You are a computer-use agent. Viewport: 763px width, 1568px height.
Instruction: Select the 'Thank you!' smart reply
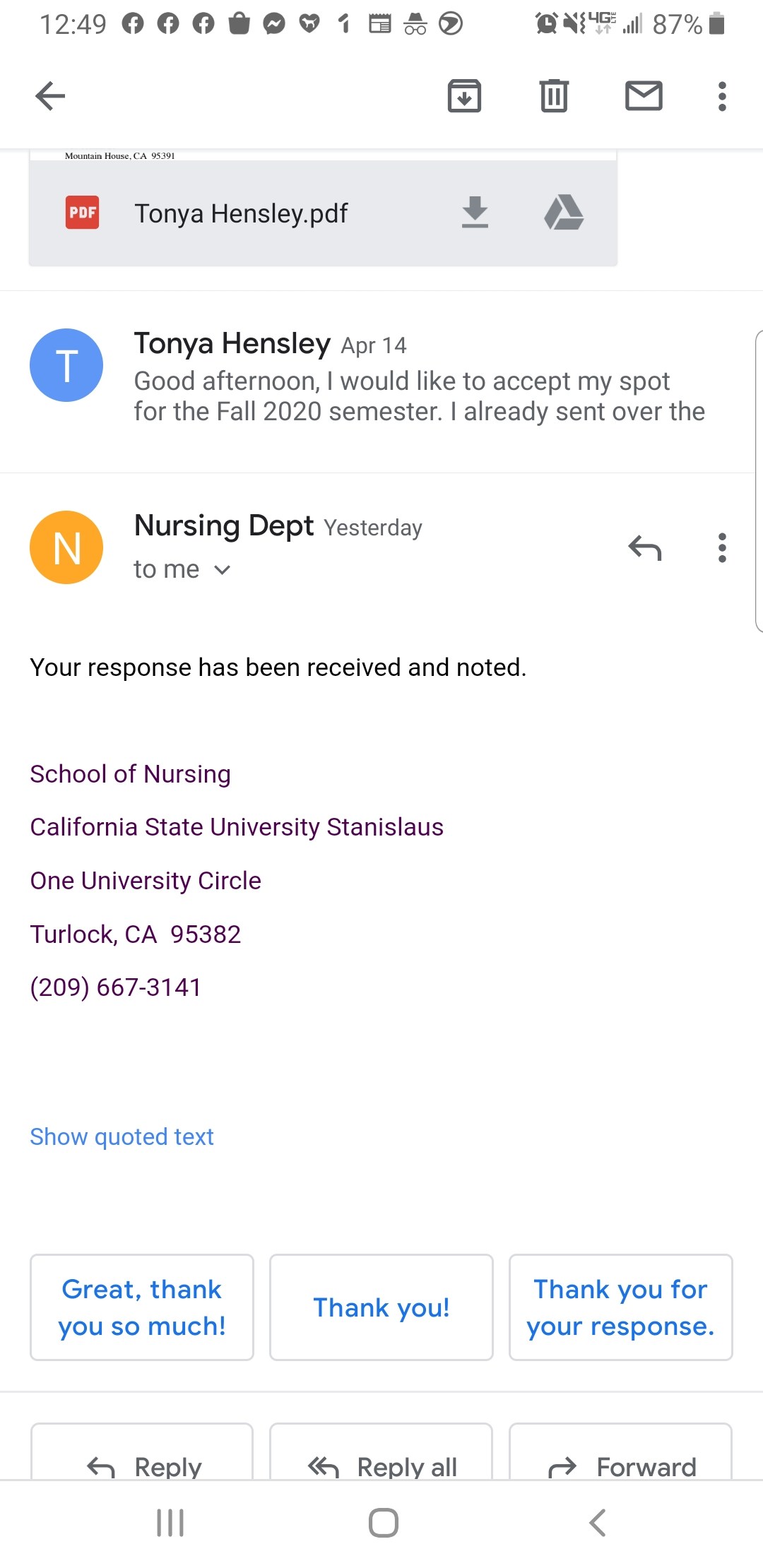tap(381, 1307)
